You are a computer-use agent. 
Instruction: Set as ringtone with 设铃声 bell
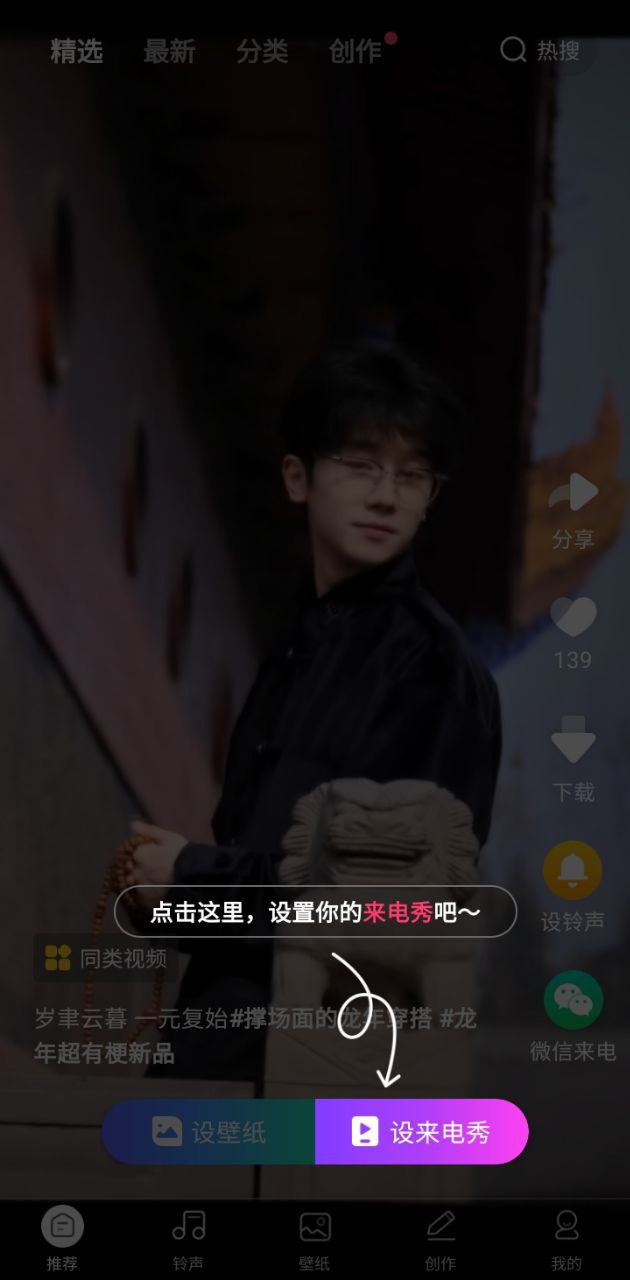573,887
